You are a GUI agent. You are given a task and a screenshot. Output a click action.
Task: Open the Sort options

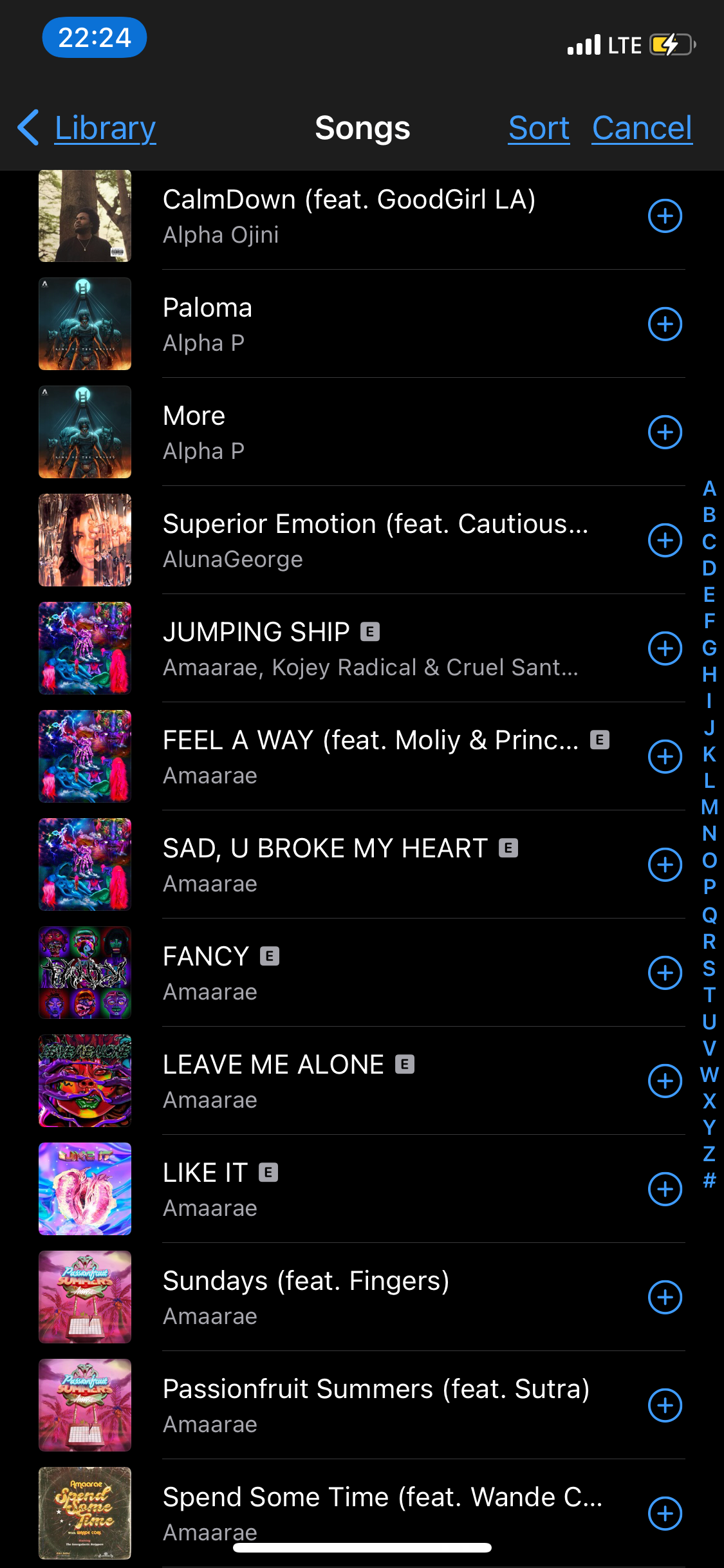click(x=539, y=128)
